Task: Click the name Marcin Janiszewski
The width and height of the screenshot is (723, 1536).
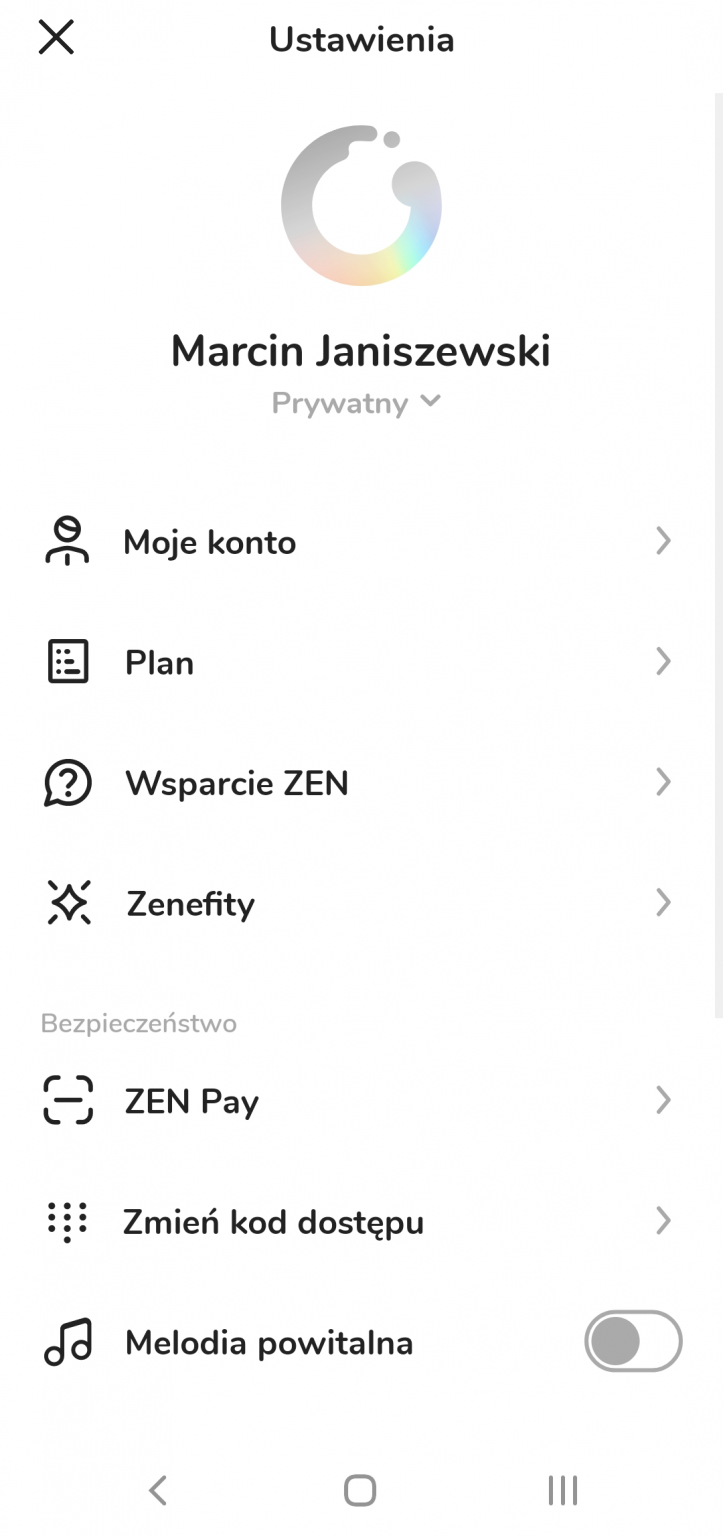Action: pos(361,351)
